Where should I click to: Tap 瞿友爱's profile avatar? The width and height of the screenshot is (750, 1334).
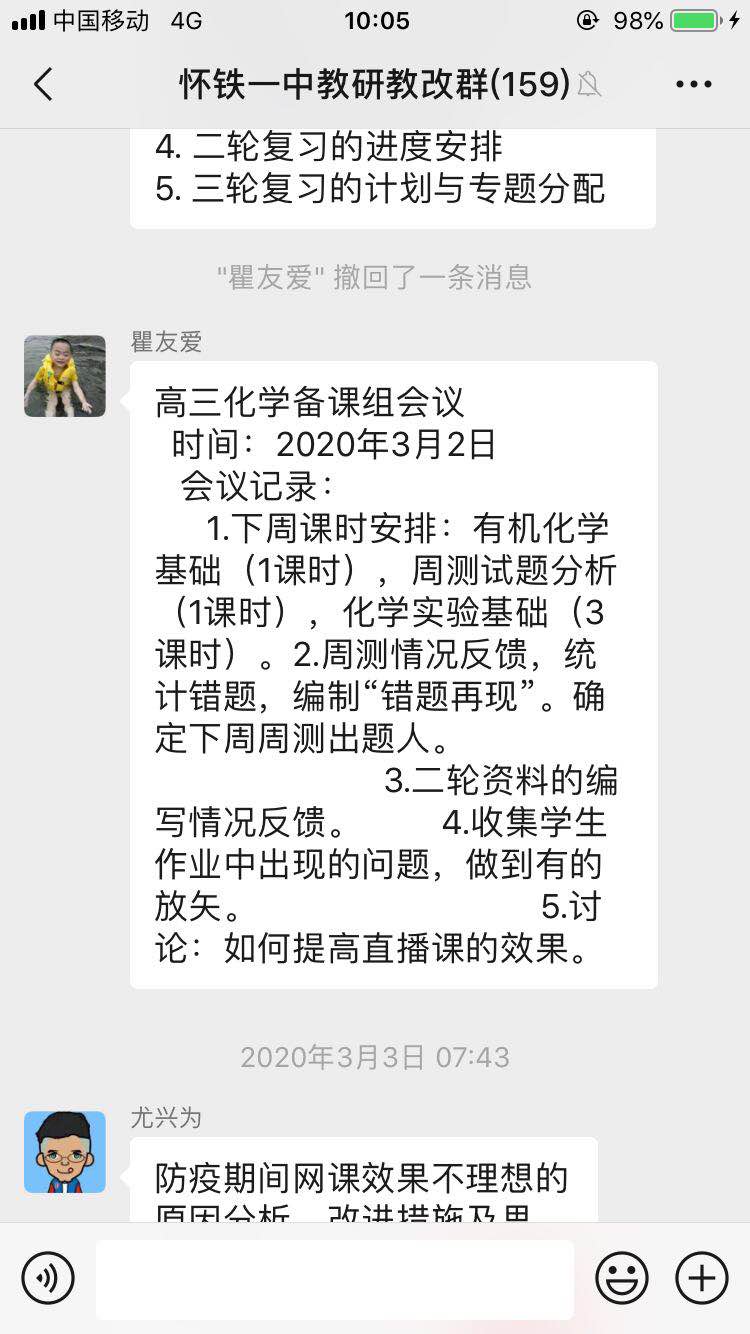coord(65,376)
